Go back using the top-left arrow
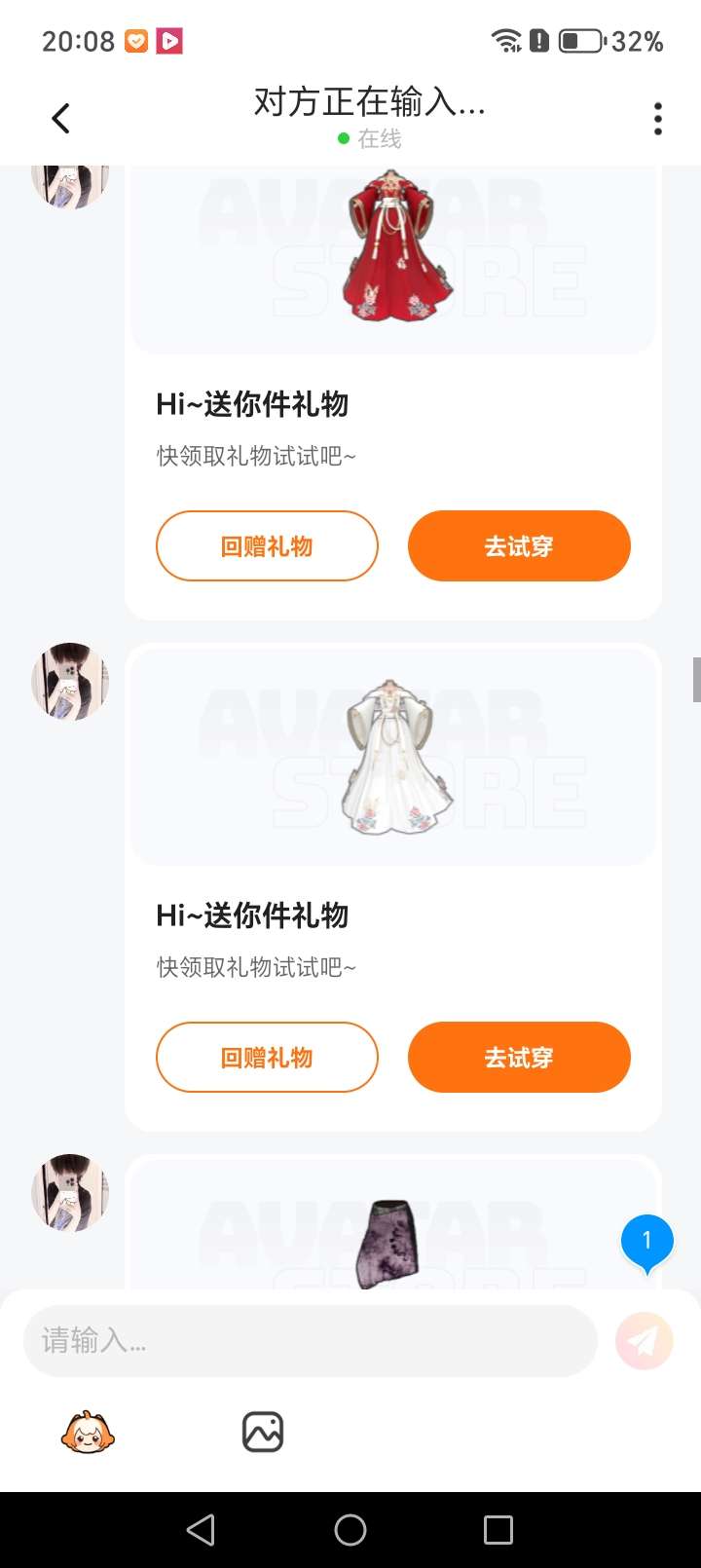This screenshot has width=701, height=1568. (60, 119)
